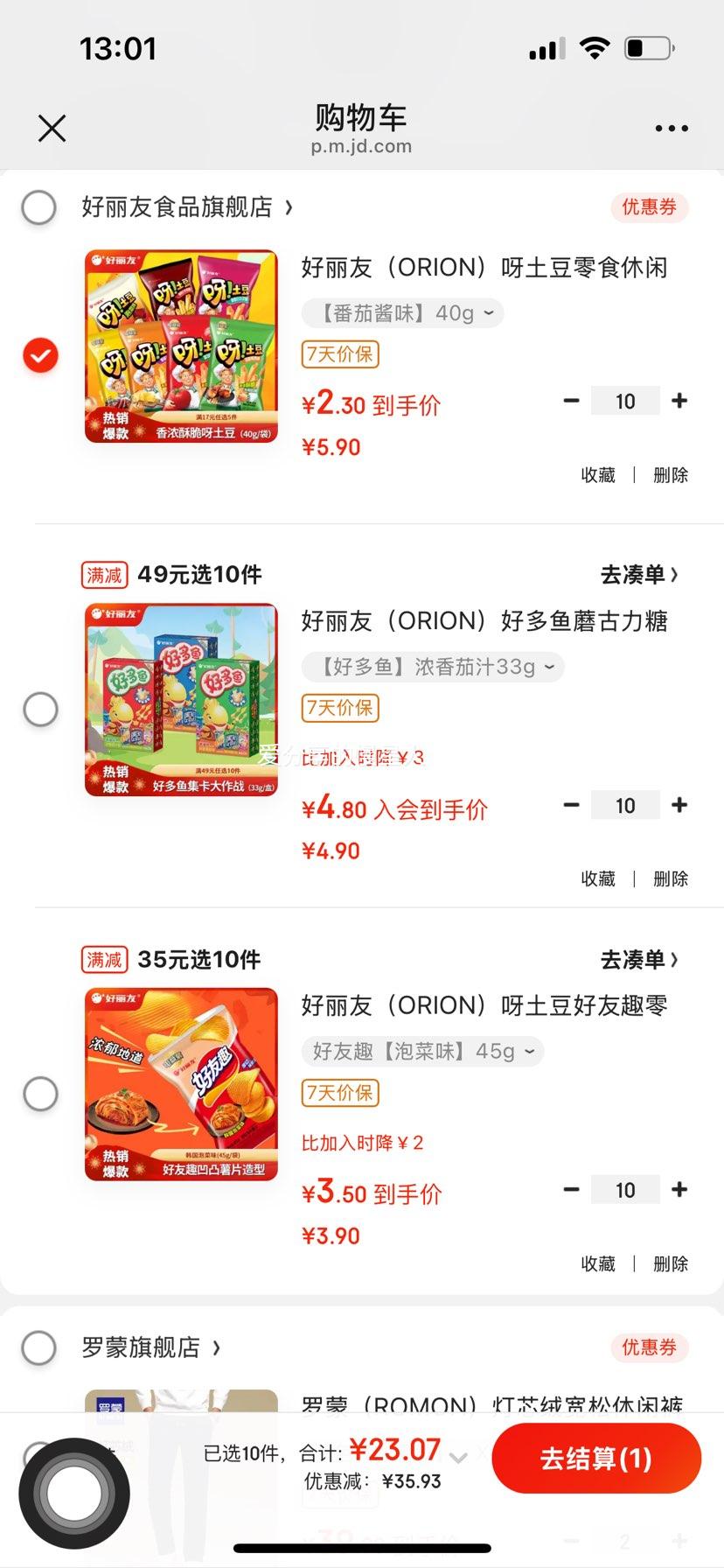Tap the 7天价保 price guarantee tag on 呀土豆
Screen dimensions: 724x1568
[339, 354]
